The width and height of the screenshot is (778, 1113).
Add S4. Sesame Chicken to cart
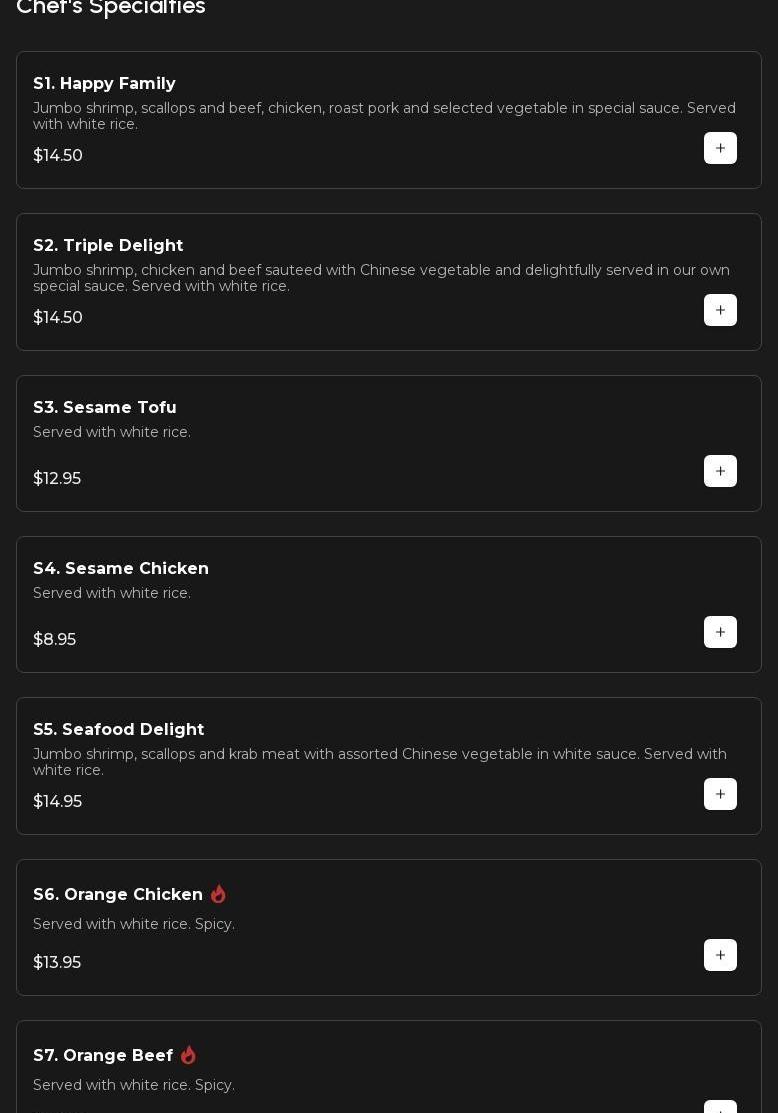click(720, 632)
